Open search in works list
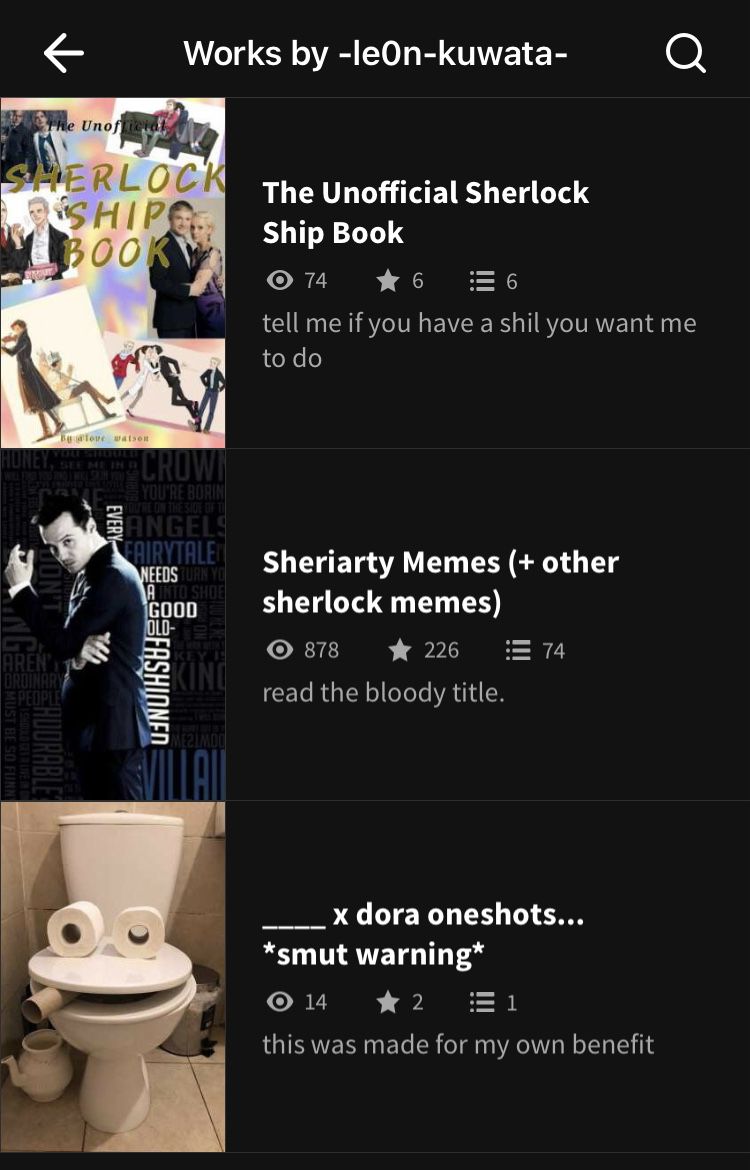 pyautogui.click(x=686, y=53)
